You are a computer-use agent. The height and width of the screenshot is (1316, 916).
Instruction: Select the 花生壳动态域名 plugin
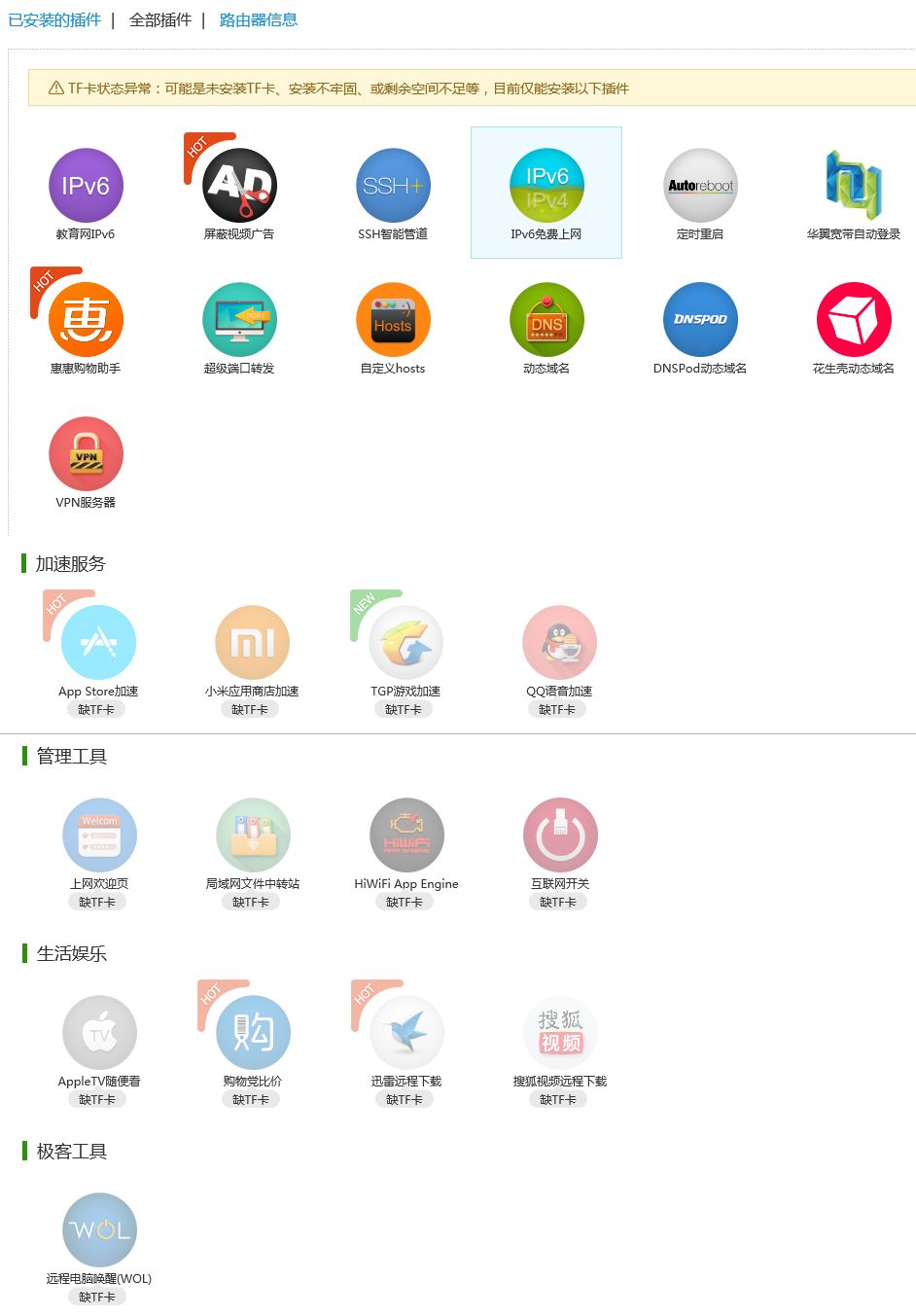point(854,320)
